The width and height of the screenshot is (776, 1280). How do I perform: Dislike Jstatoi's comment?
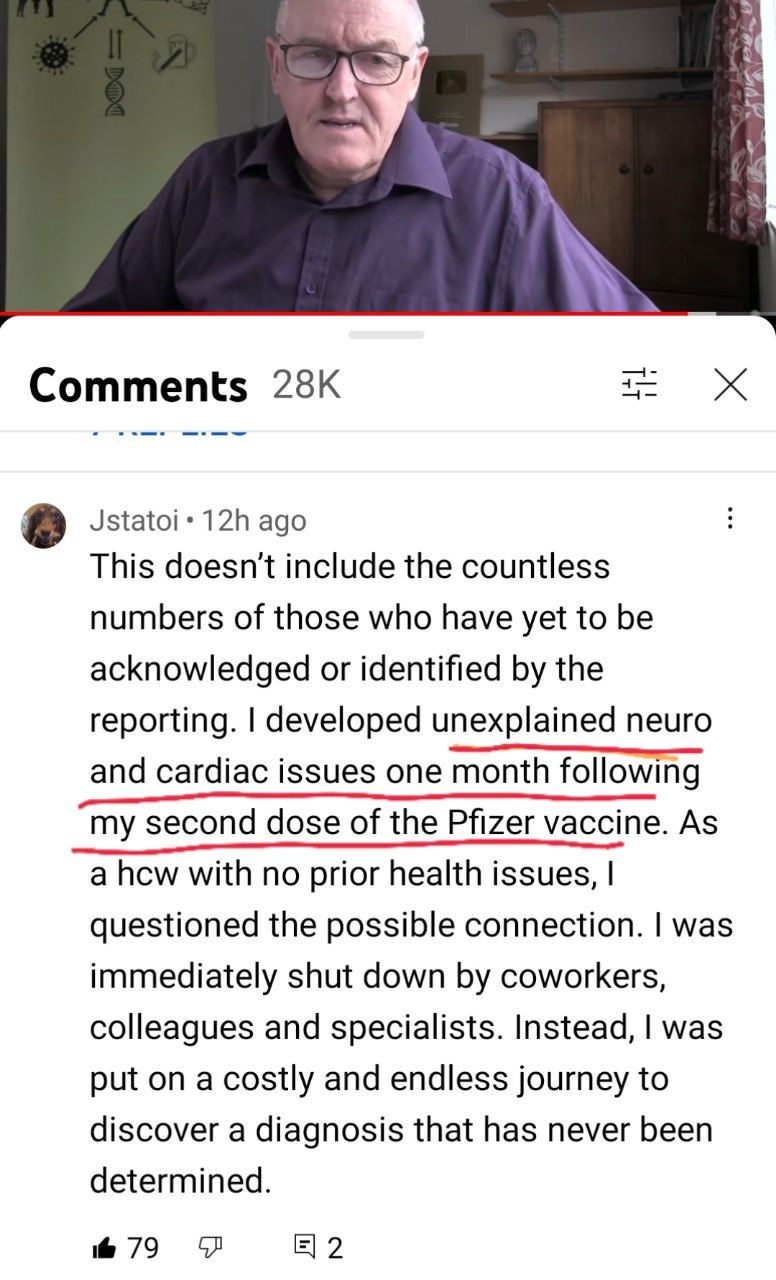210,1247
